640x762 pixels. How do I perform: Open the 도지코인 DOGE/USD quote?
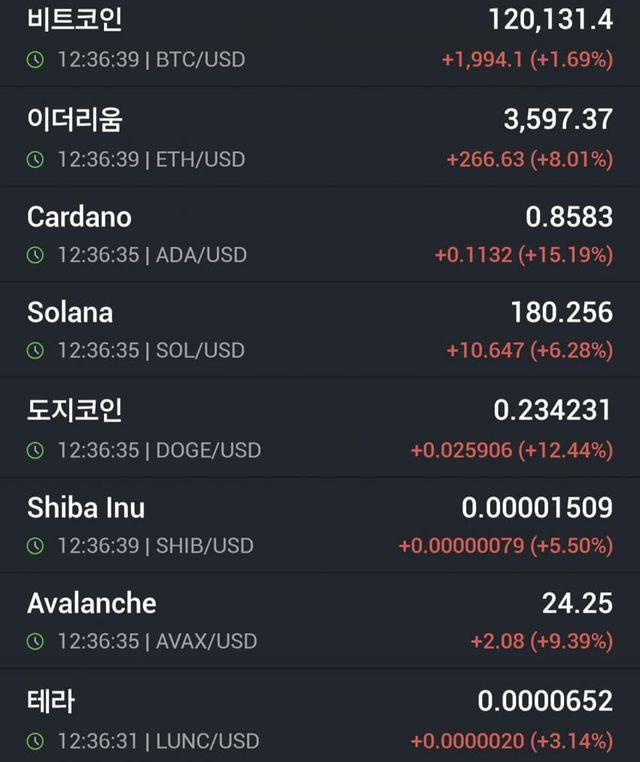coord(320,428)
